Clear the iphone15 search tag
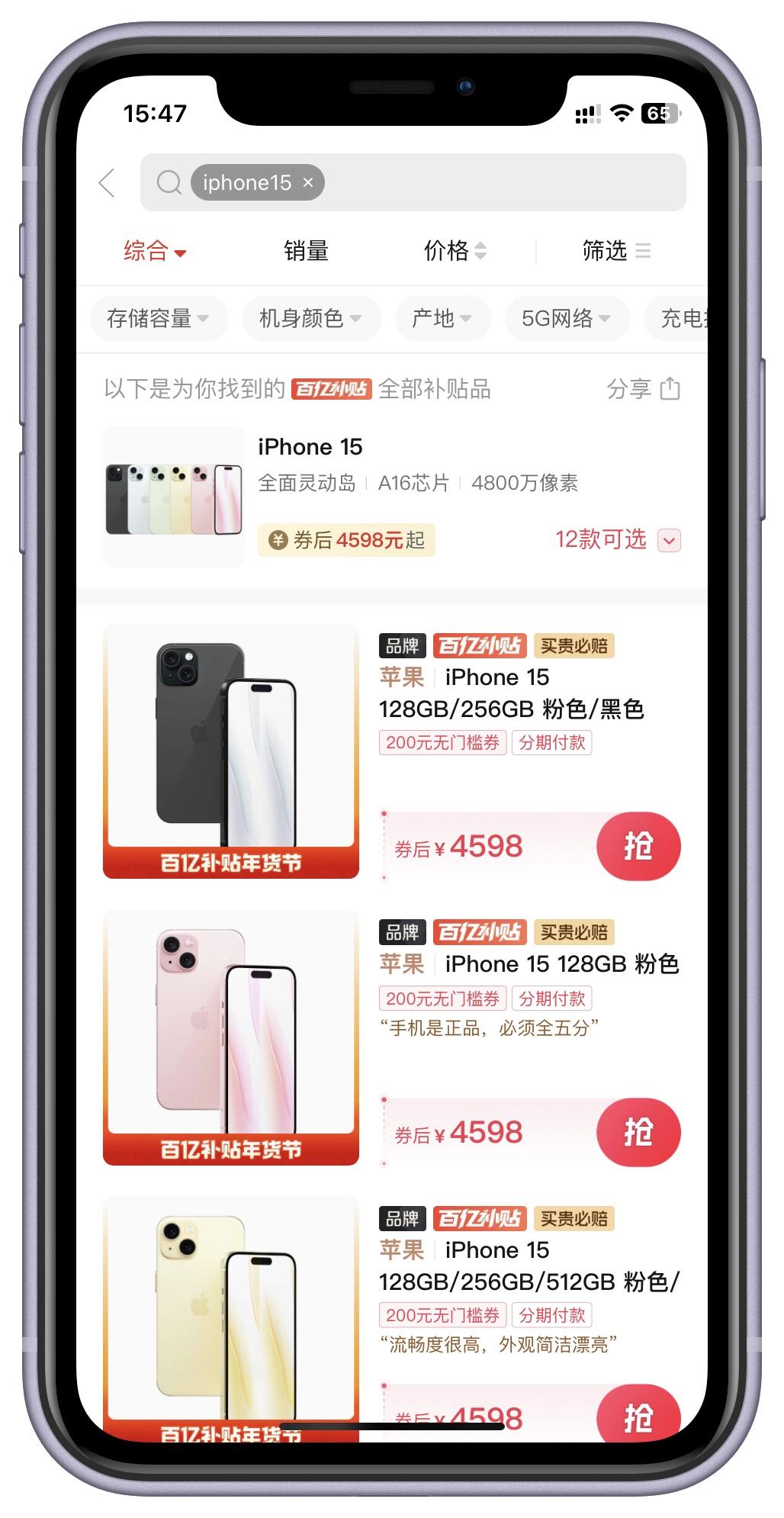 [x=308, y=183]
